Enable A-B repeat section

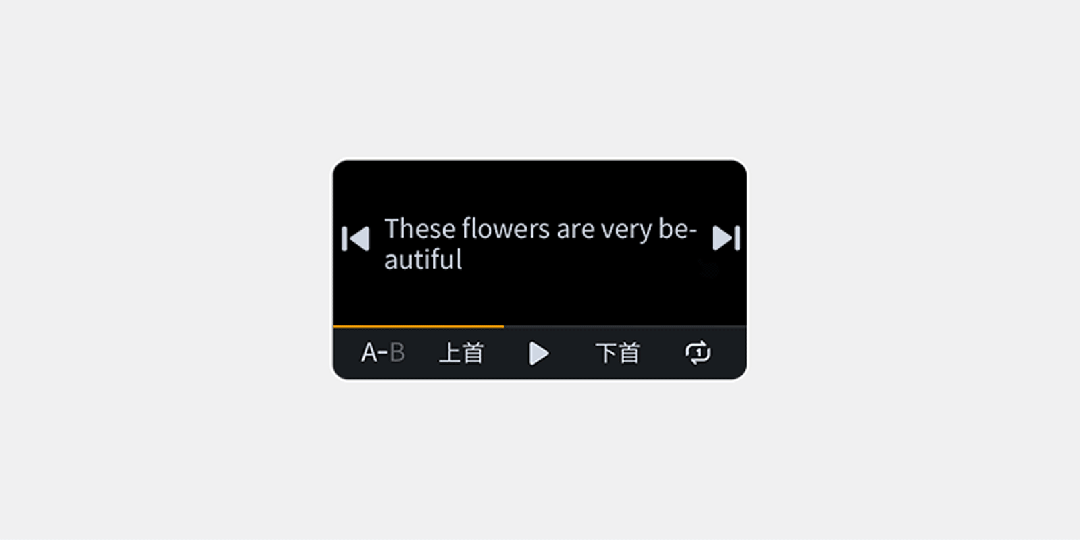383,353
